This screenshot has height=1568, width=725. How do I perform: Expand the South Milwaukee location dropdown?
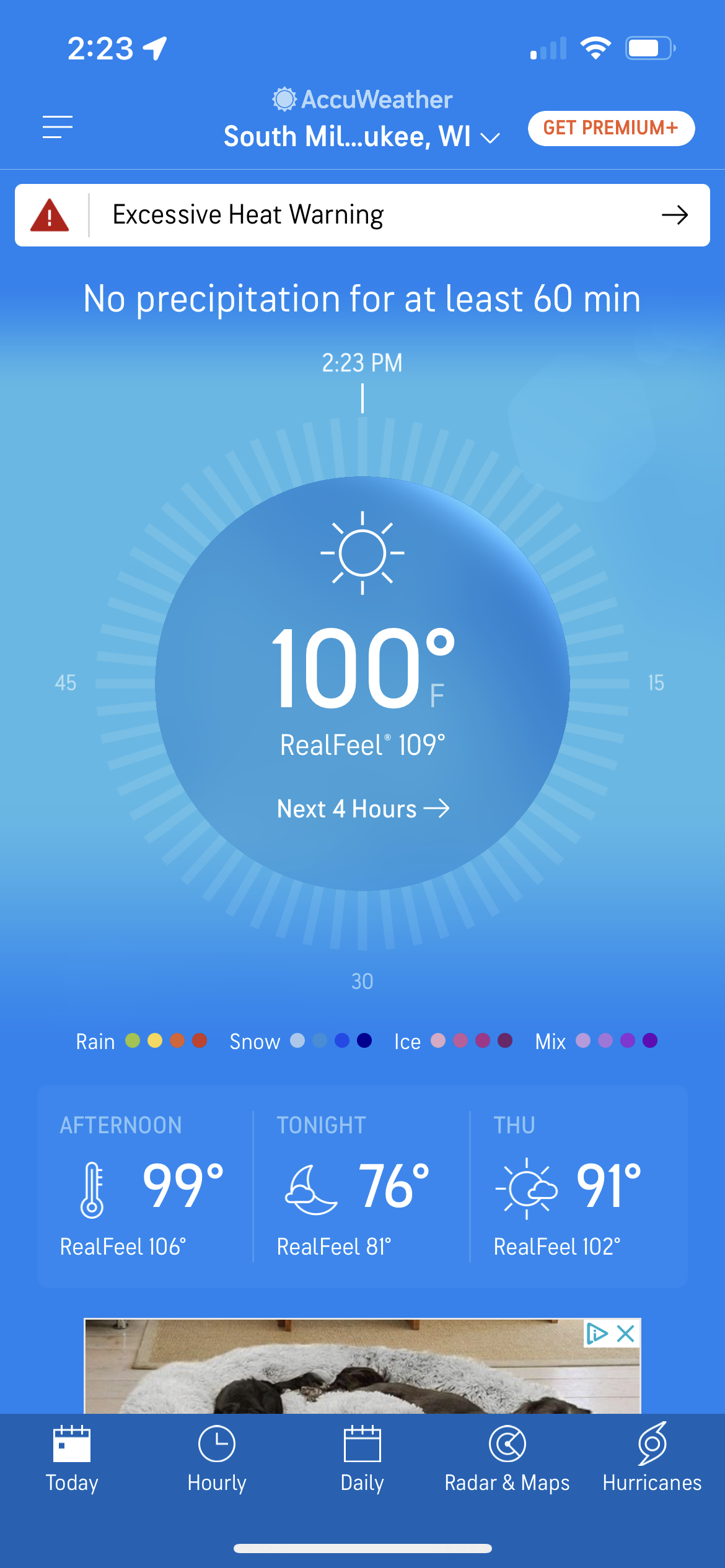pos(361,137)
